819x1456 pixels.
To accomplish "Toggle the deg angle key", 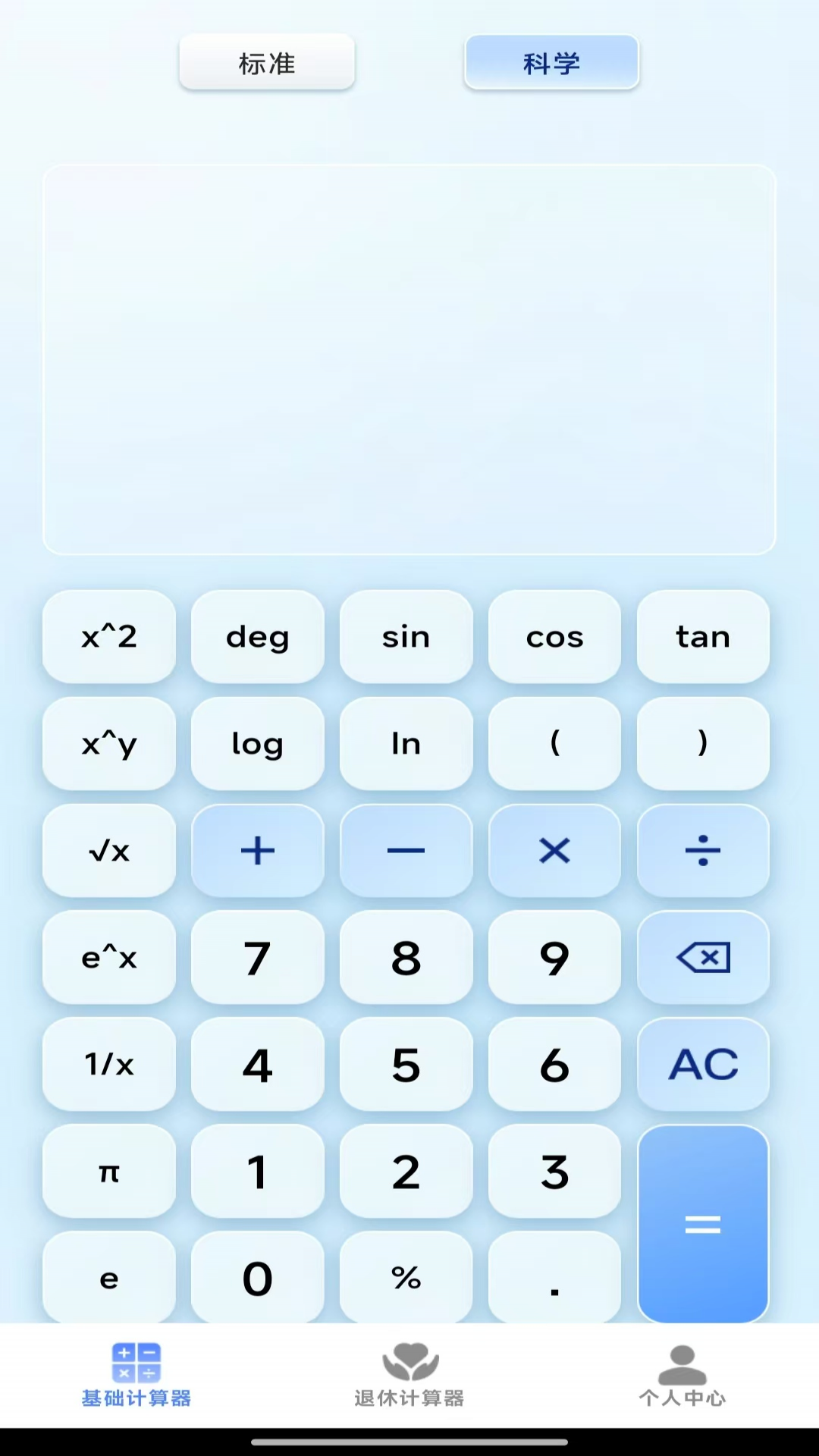I will point(257,637).
